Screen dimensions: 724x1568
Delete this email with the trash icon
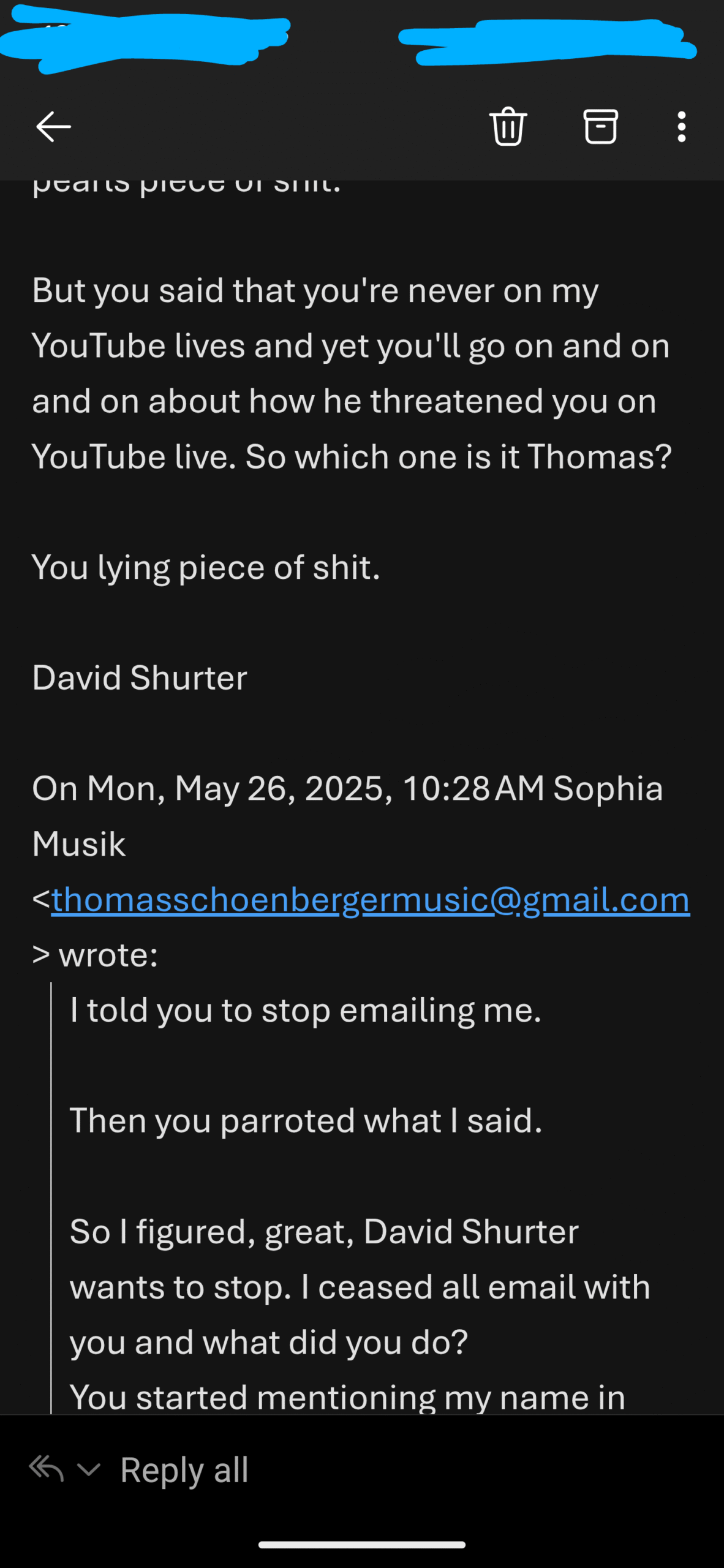508,126
